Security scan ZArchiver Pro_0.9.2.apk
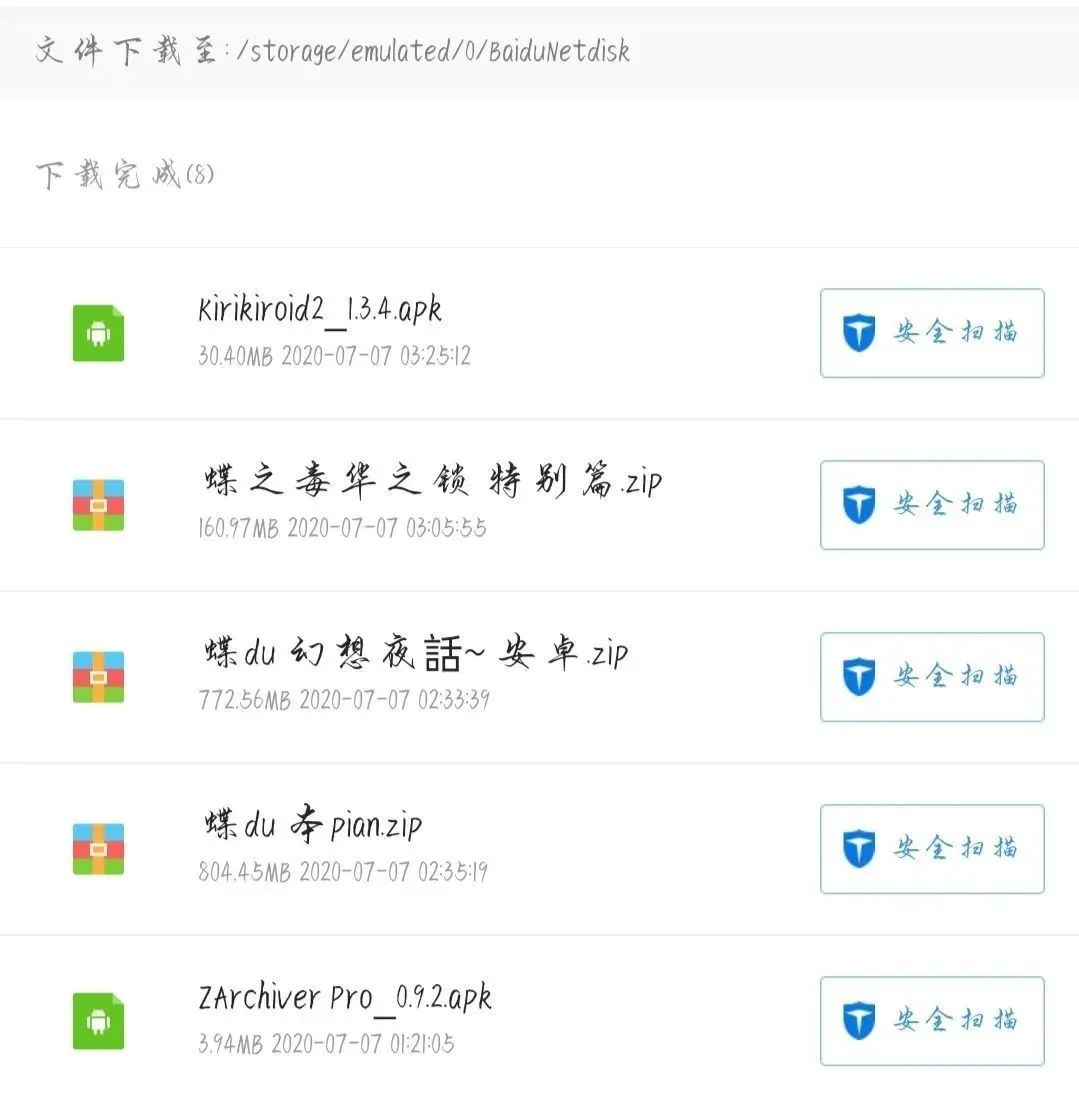1079x1105 pixels. coord(932,1021)
